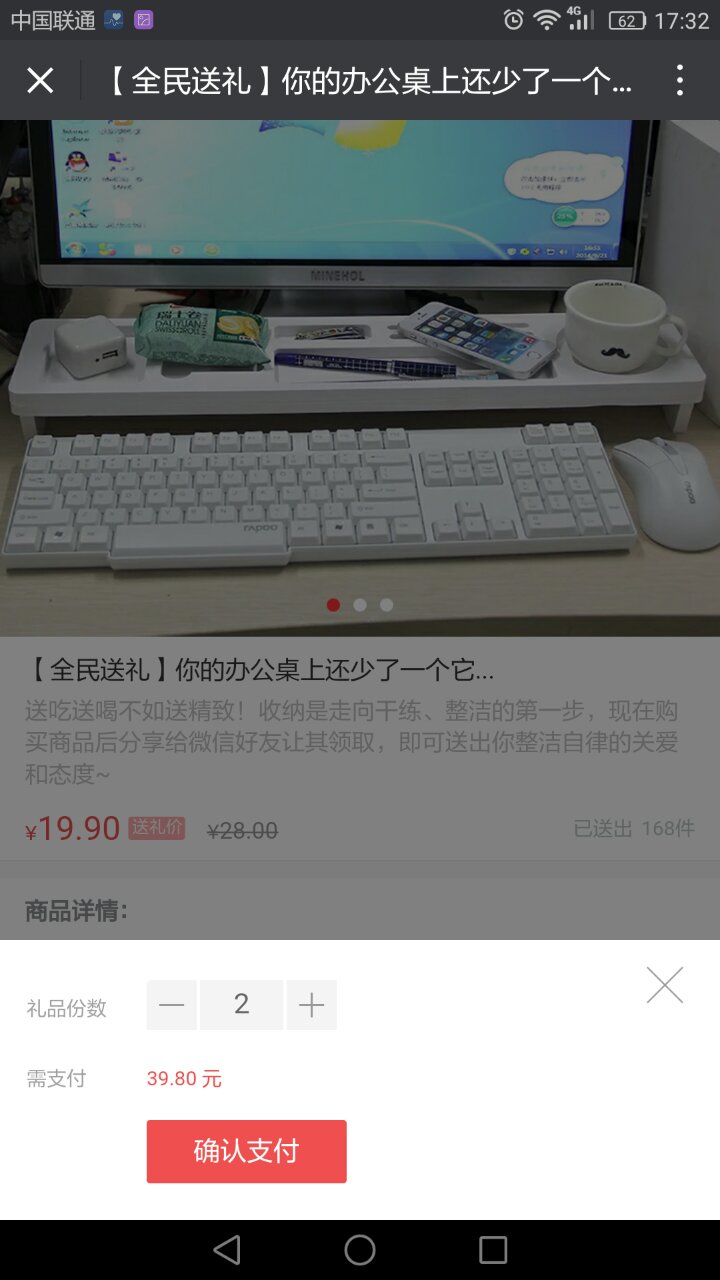Image resolution: width=720 pixels, height=1280 pixels.
Task: Increase gift quantity with plus button
Action: pos(311,1005)
